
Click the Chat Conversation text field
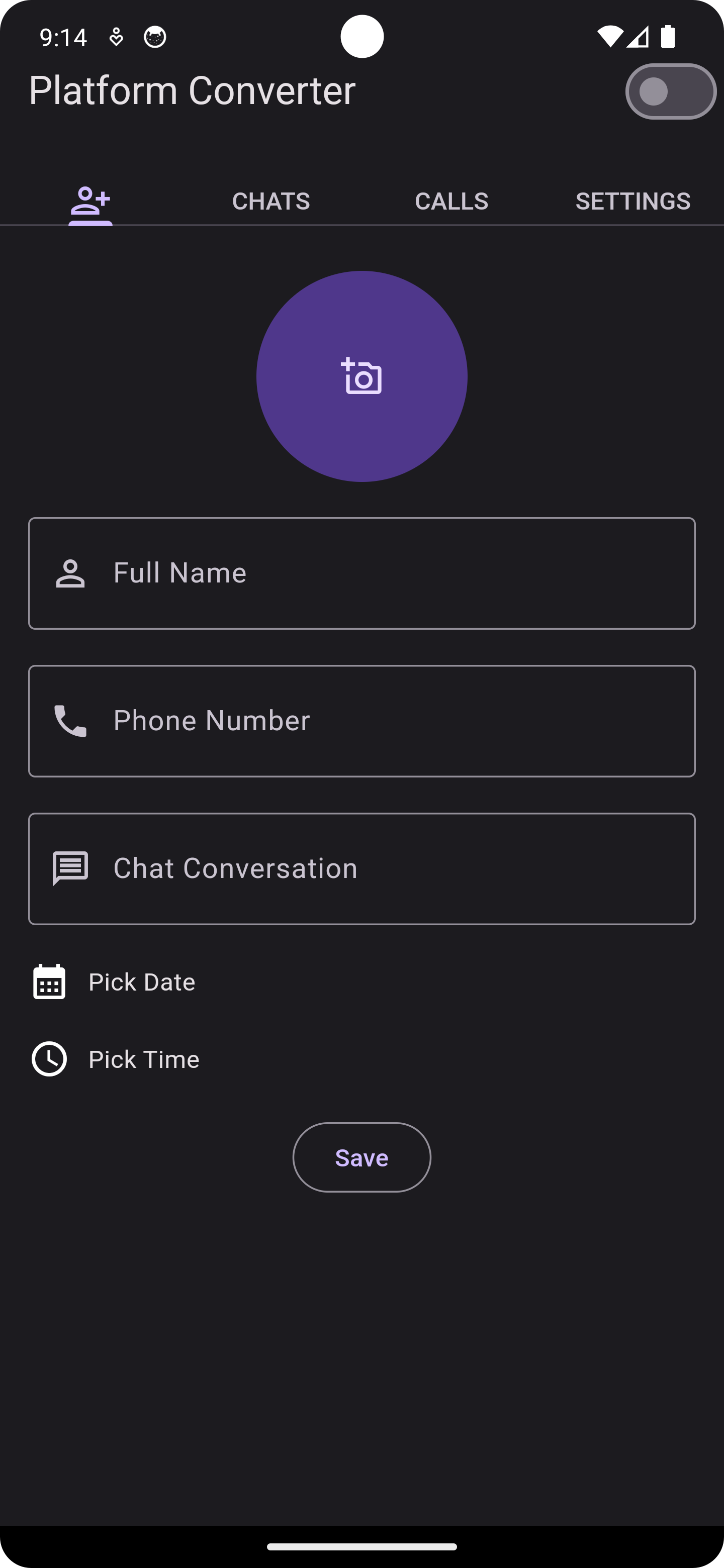(x=363, y=868)
